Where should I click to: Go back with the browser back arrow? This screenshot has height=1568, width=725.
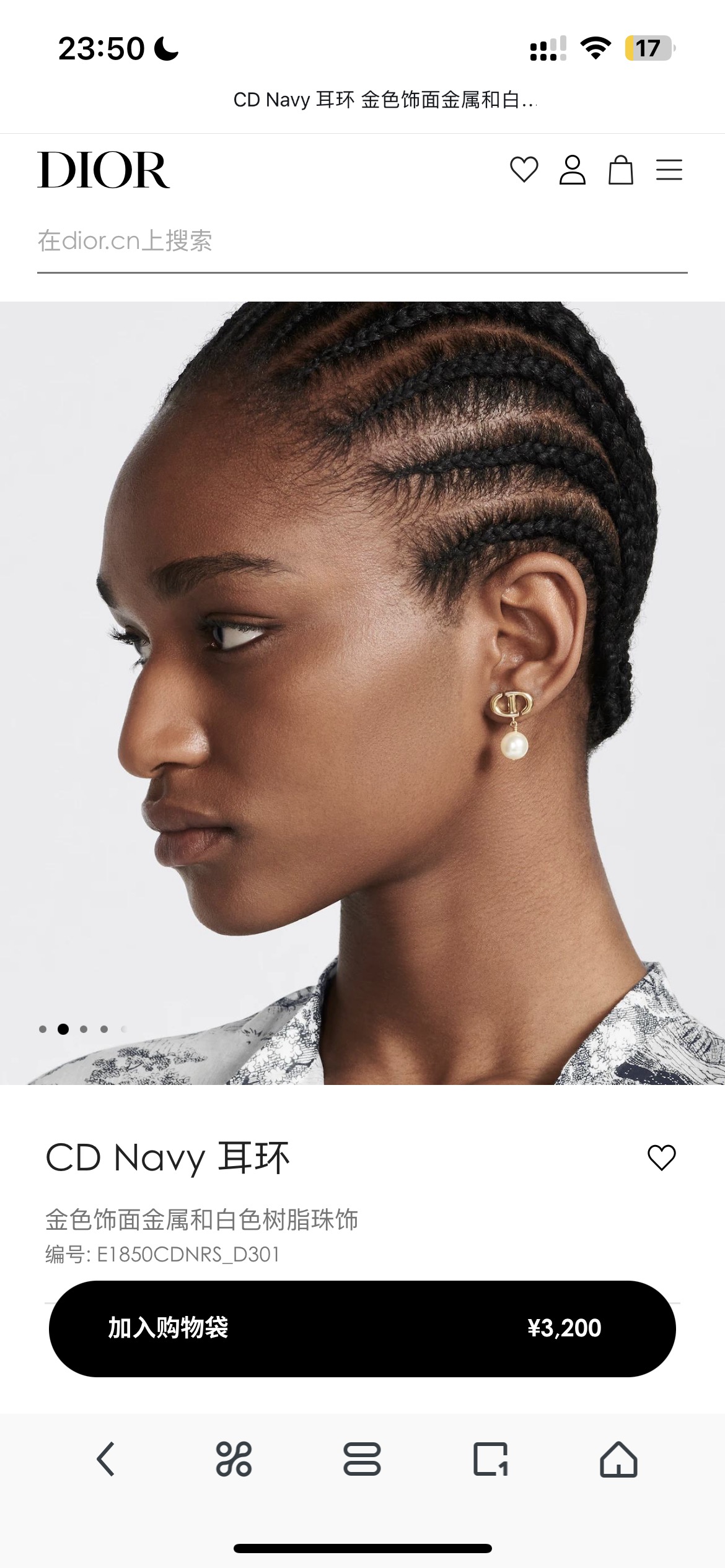(105, 1459)
